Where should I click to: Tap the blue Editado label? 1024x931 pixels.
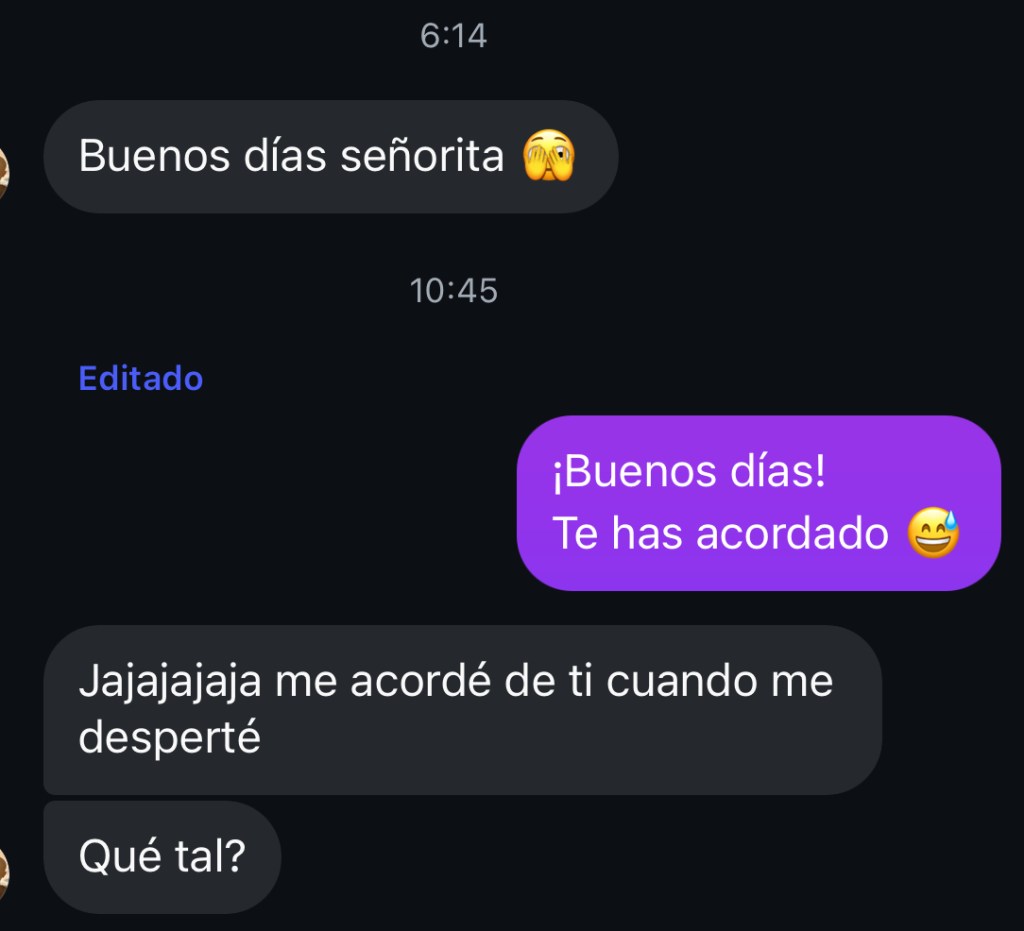tap(141, 378)
